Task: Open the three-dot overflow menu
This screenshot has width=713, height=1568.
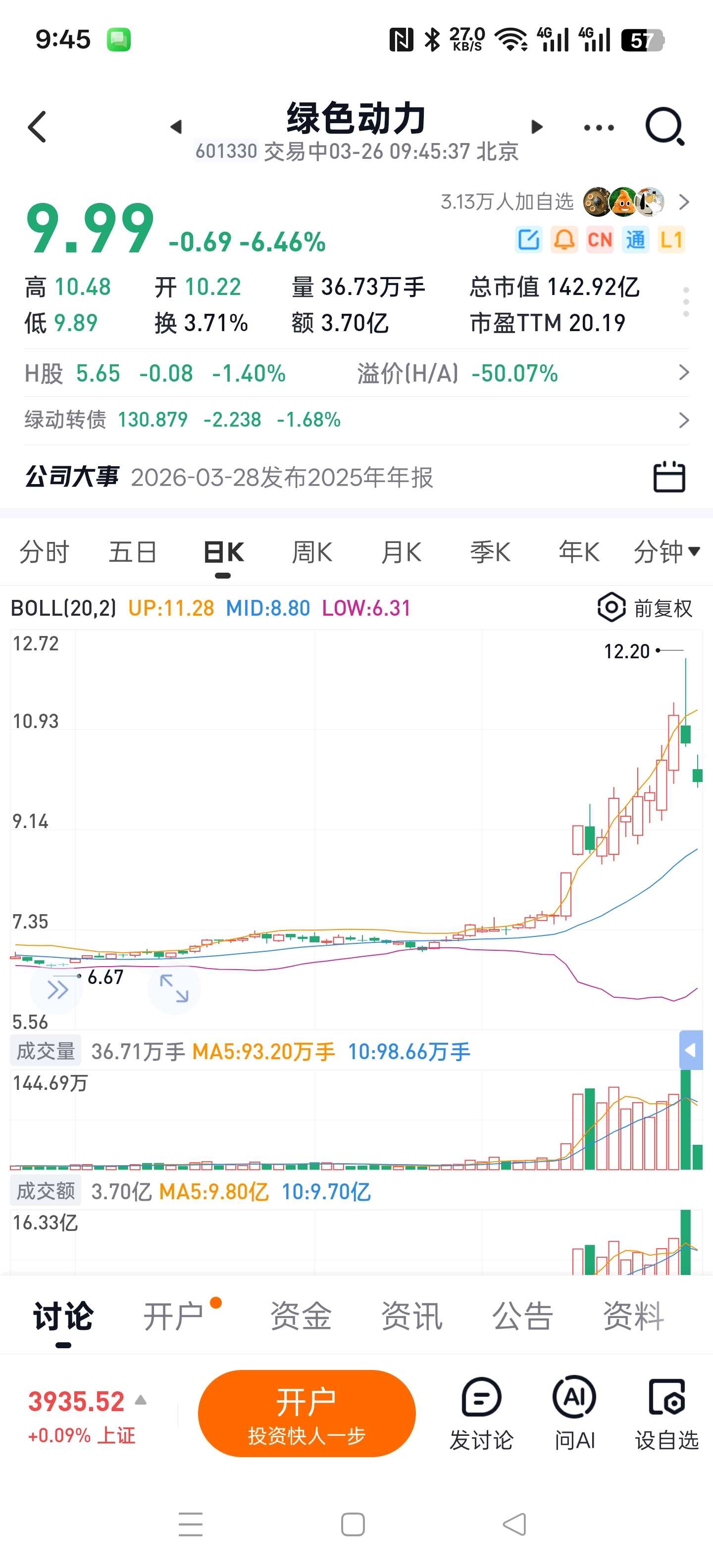Action: tap(599, 128)
